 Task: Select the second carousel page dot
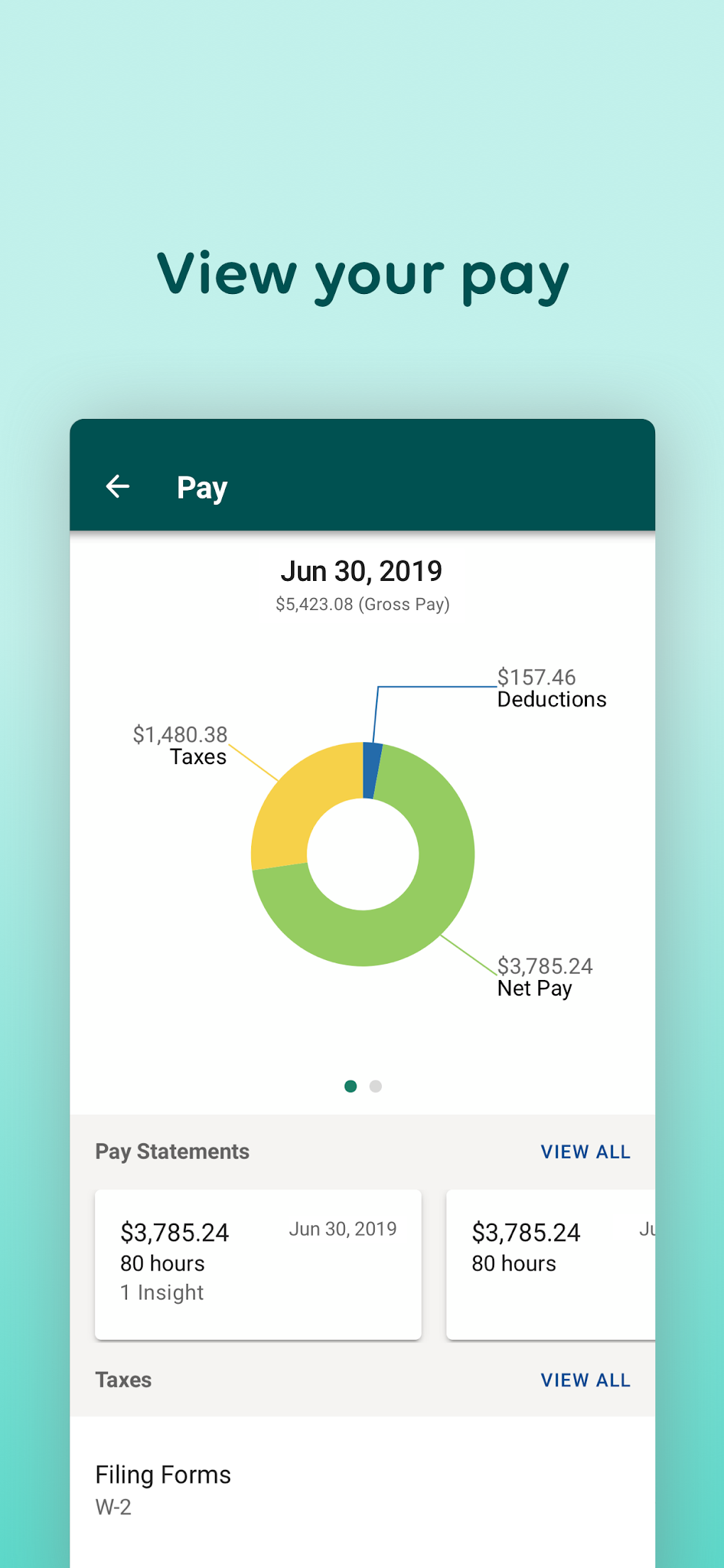click(x=375, y=1086)
